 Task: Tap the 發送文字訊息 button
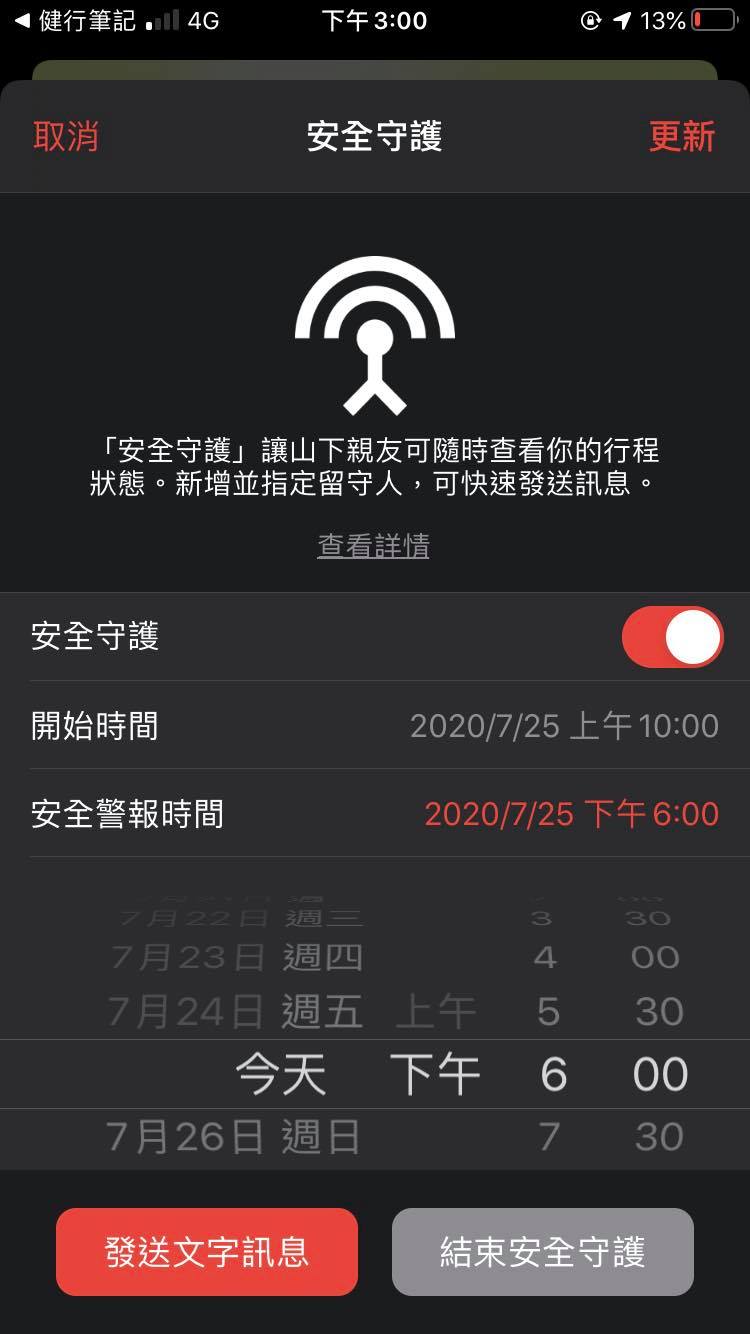pos(207,1252)
